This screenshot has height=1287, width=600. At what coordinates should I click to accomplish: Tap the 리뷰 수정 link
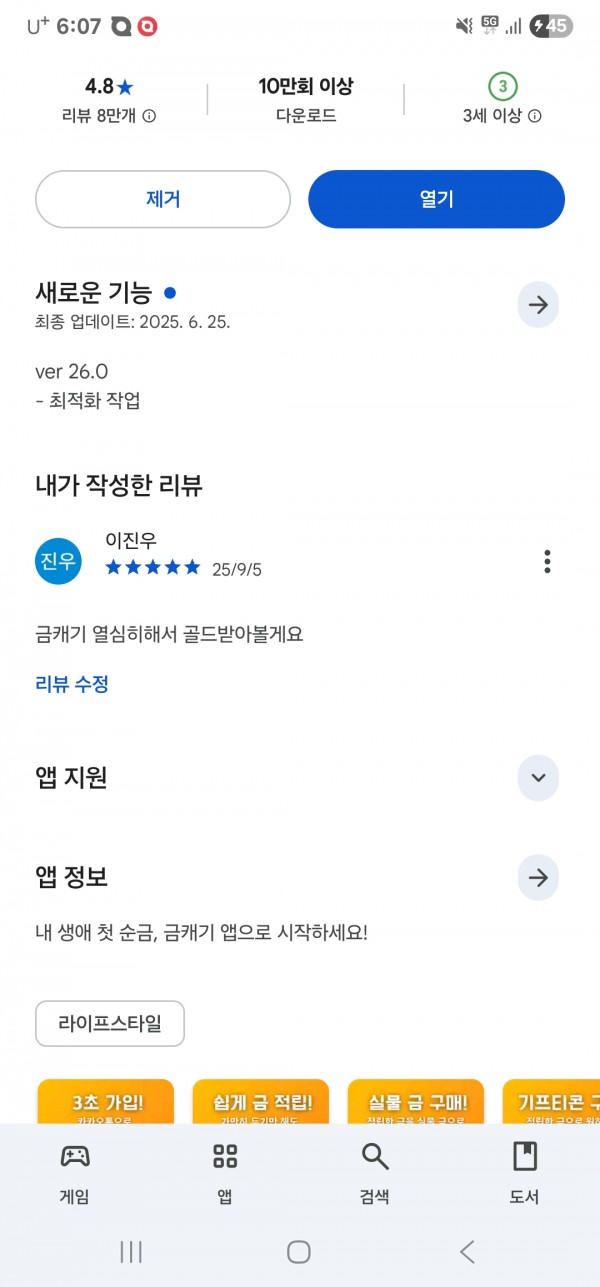pos(72,684)
